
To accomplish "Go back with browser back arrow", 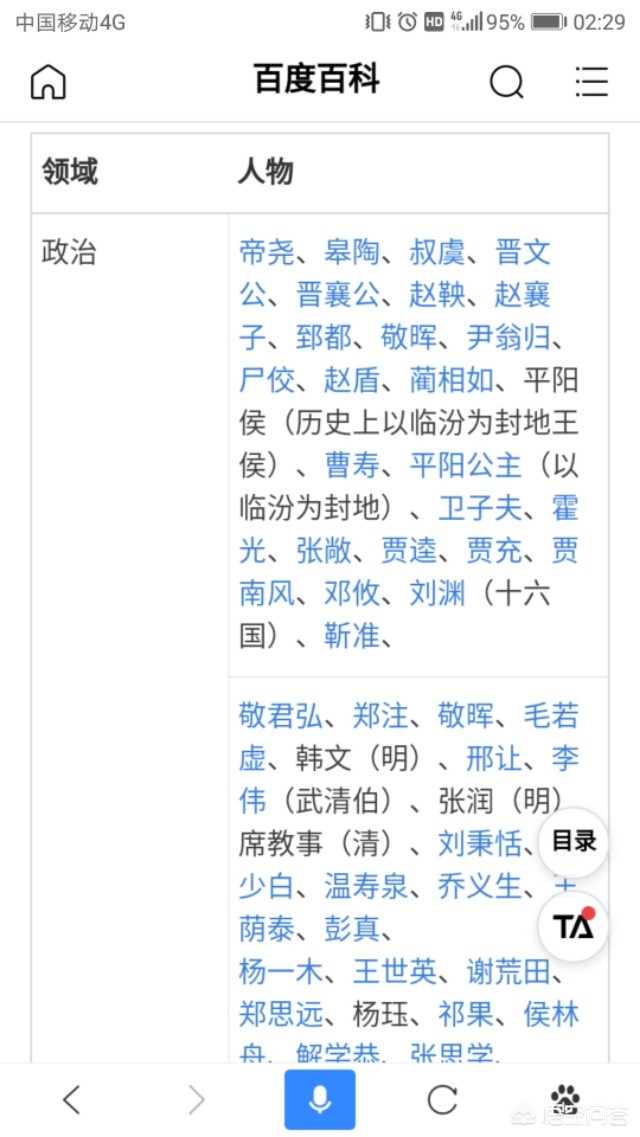I will click(71, 1100).
